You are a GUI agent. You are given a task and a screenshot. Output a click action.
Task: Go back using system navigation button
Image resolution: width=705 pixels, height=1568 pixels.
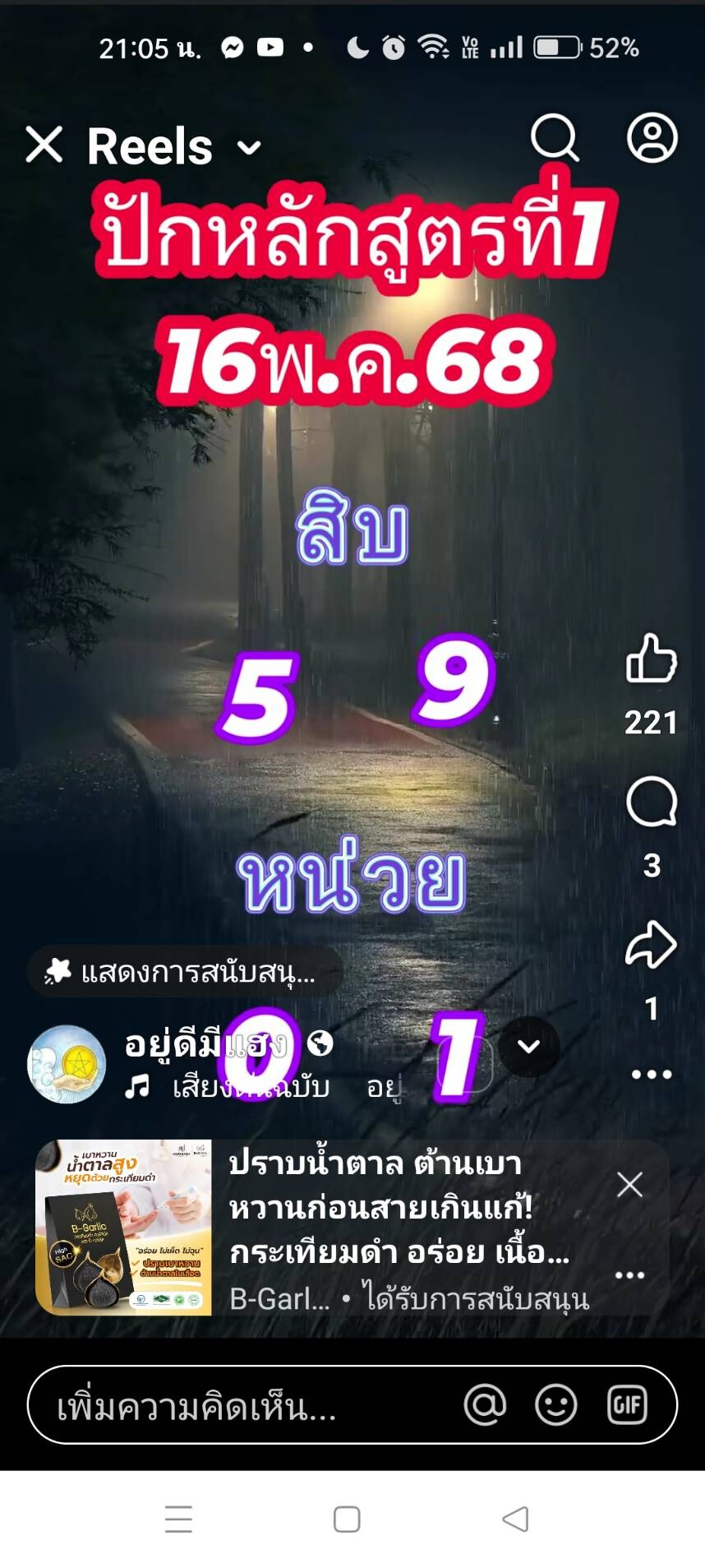[515, 1519]
